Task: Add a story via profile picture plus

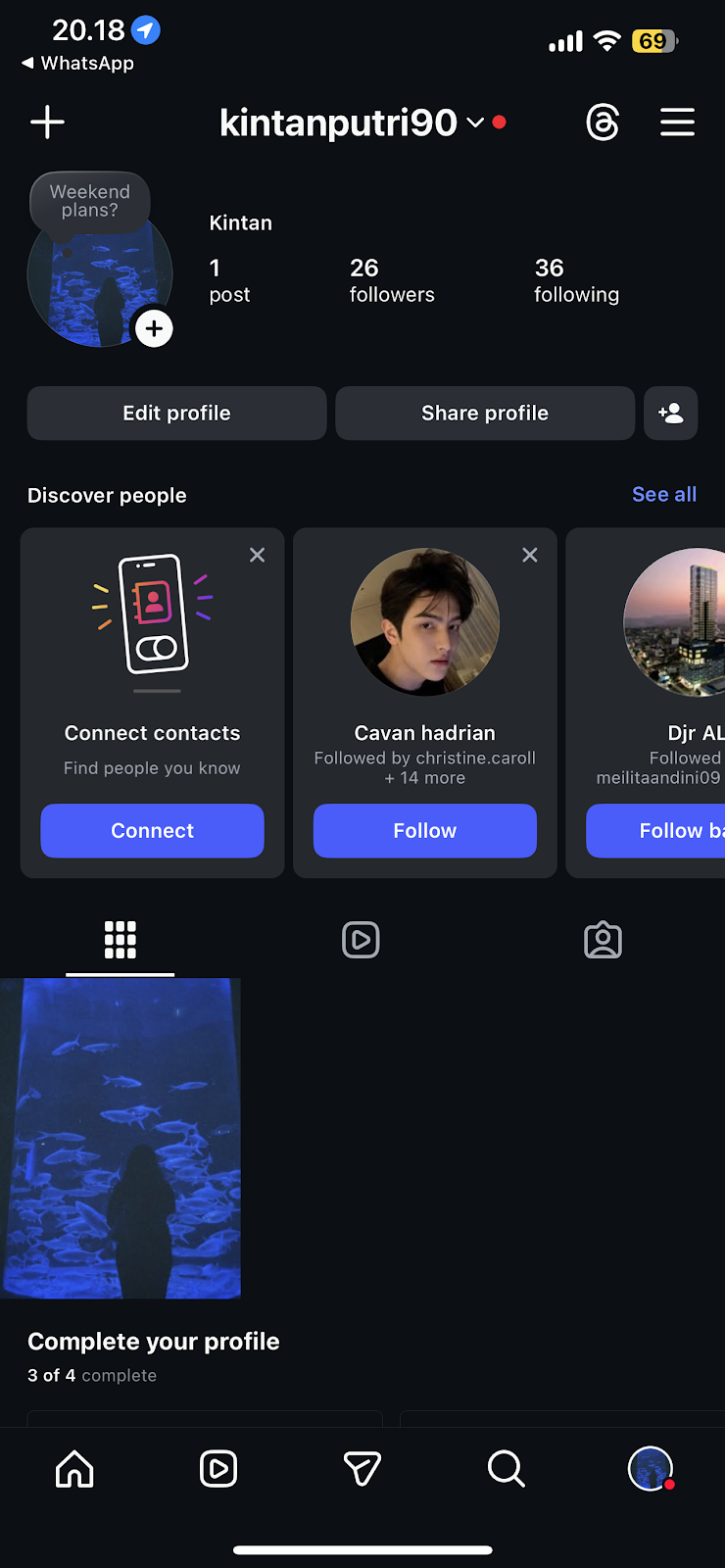Action: click(154, 329)
